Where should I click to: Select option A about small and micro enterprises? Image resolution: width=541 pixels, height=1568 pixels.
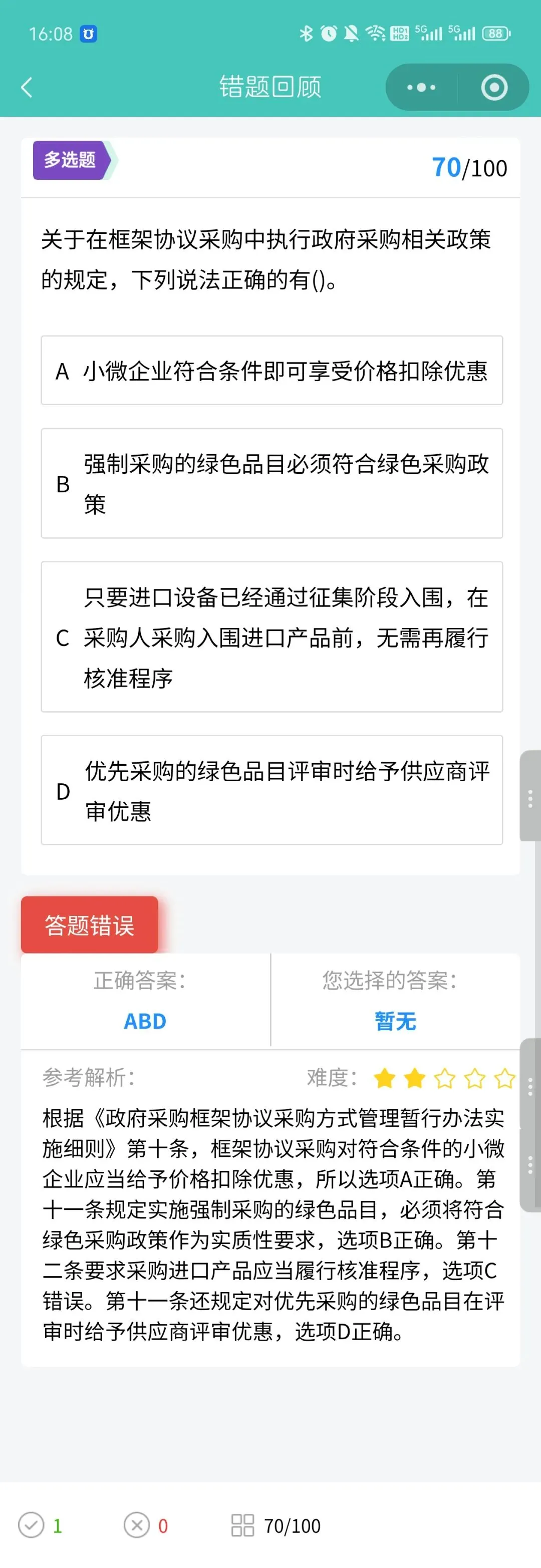tap(272, 370)
